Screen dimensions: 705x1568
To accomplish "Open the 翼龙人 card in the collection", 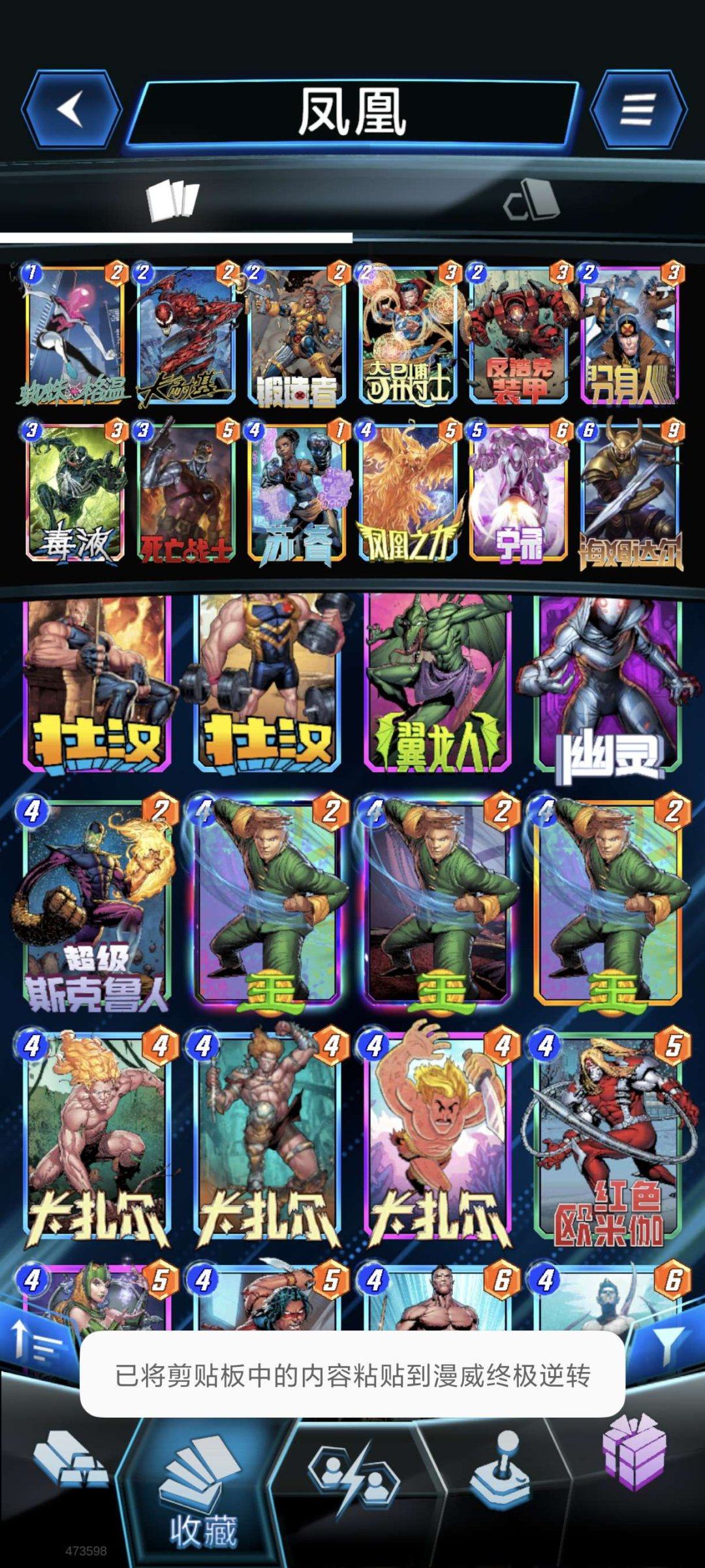I will (x=437, y=682).
